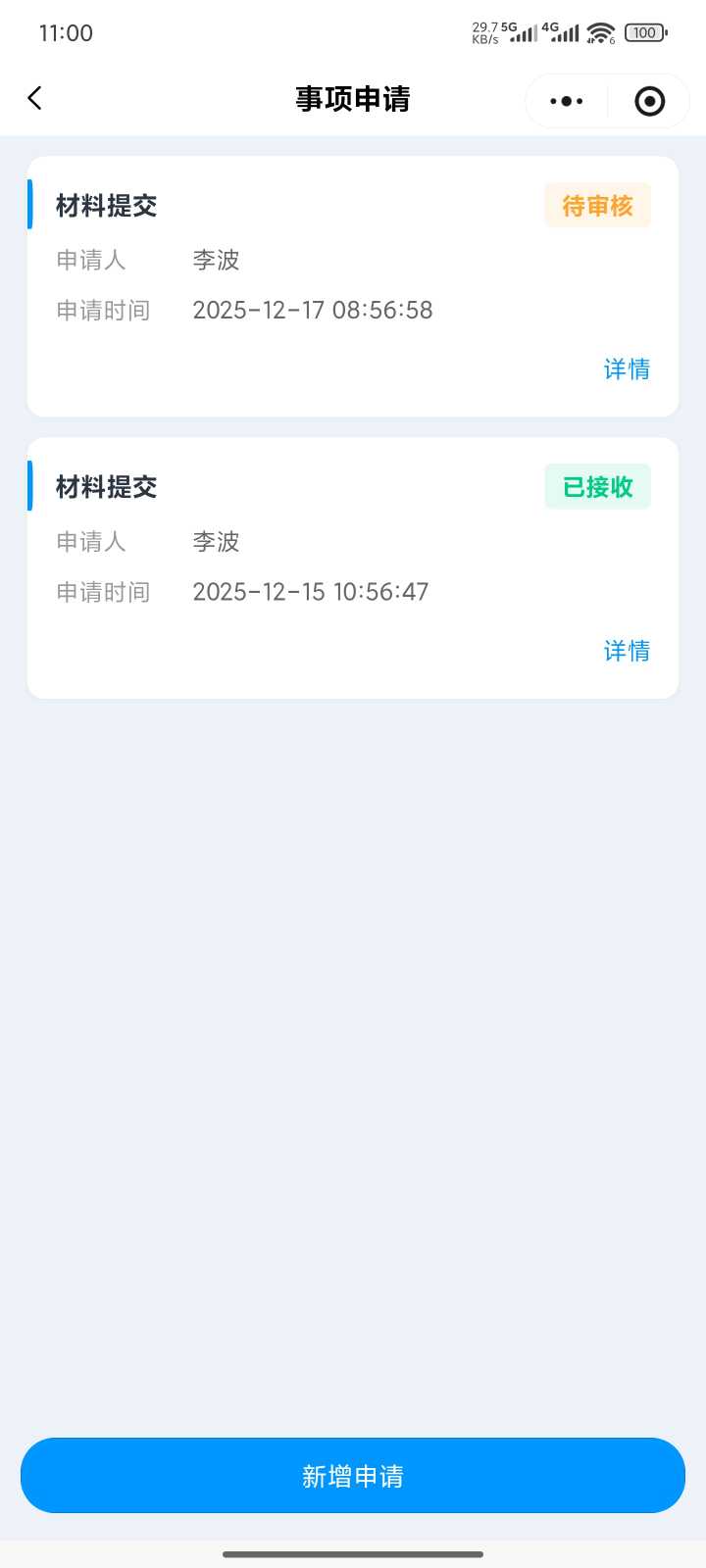Tap the green 已接收 status badge
706x1568 pixels.
tap(597, 486)
